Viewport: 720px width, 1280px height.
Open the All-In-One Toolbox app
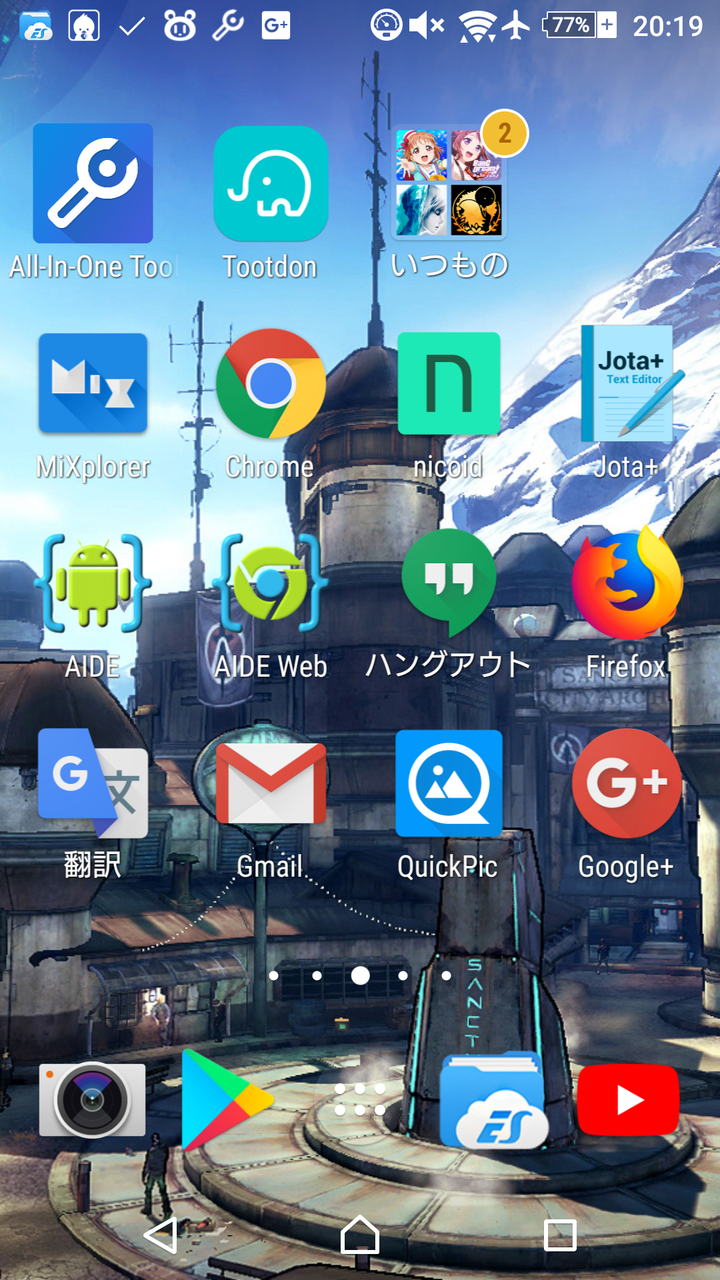click(x=92, y=185)
